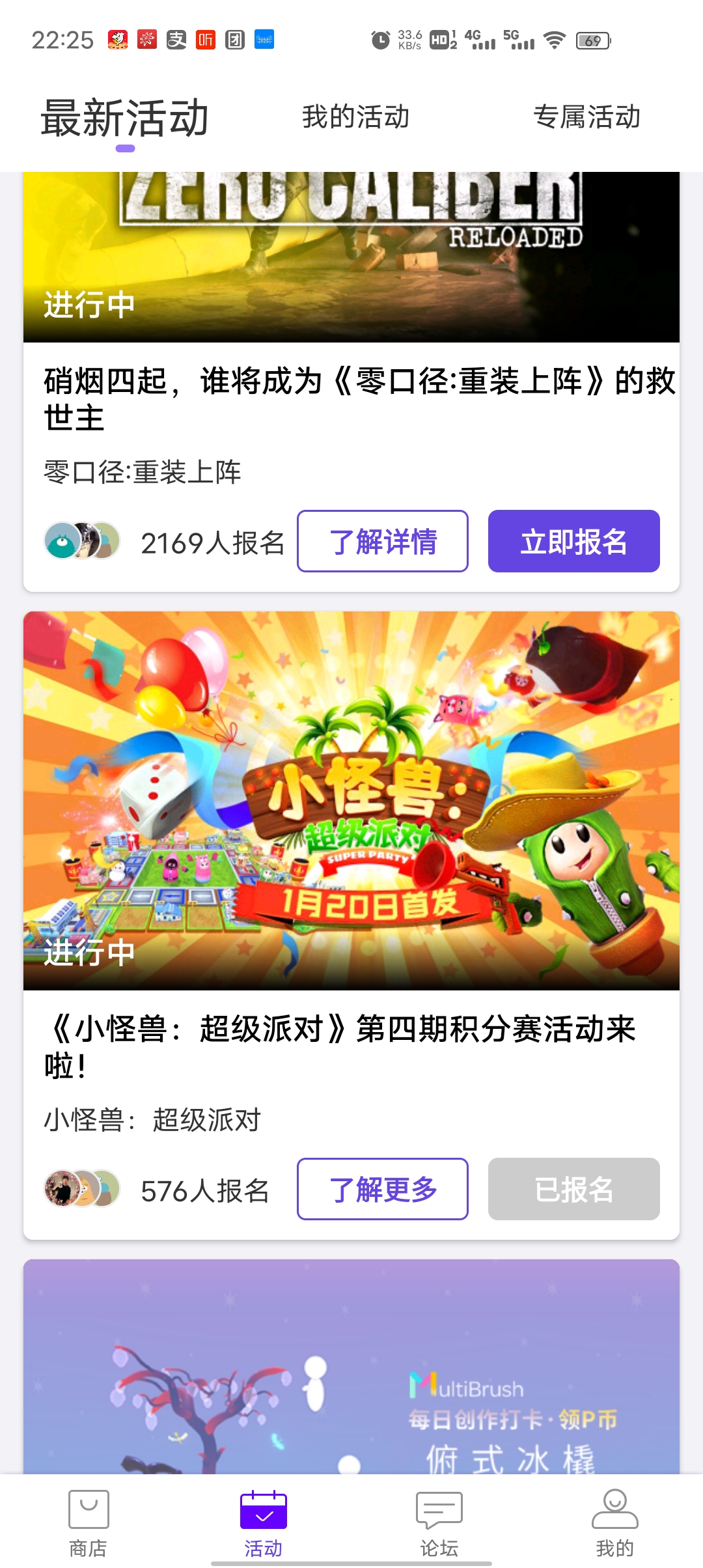The width and height of the screenshot is (703, 1568).
Task: Tap the 我的 profile icon
Action: coord(615,1511)
